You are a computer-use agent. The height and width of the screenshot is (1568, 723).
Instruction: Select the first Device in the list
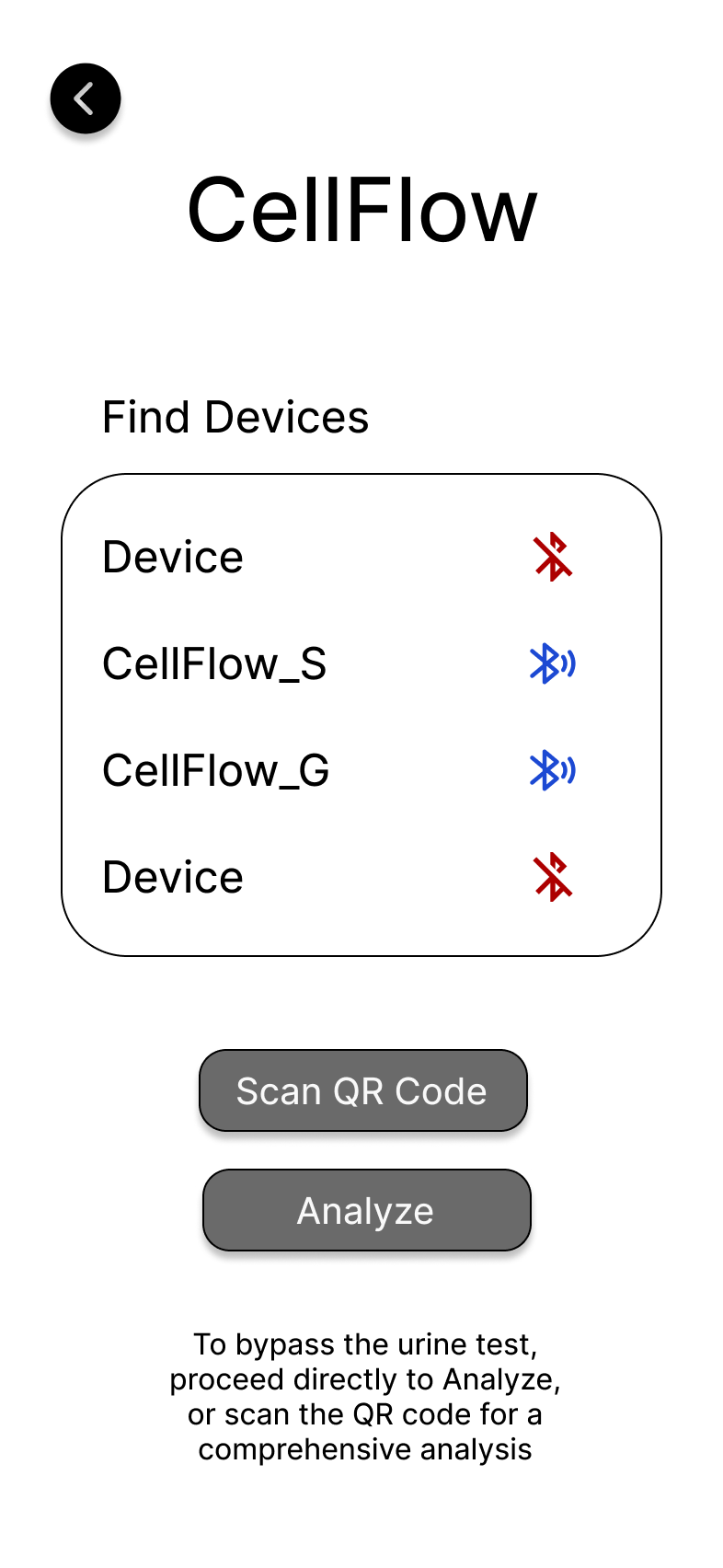pyautogui.click(x=172, y=557)
